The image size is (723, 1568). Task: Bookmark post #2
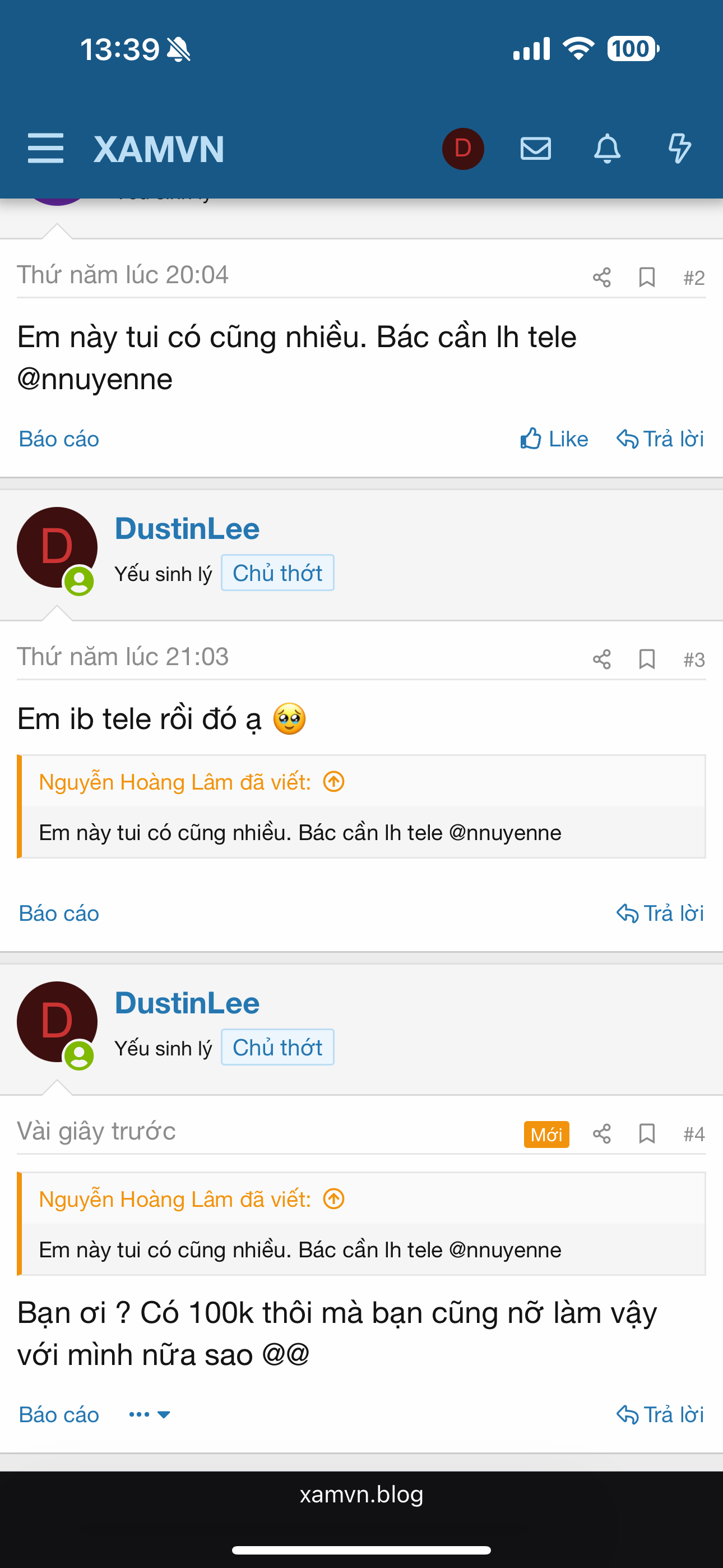pos(646,278)
